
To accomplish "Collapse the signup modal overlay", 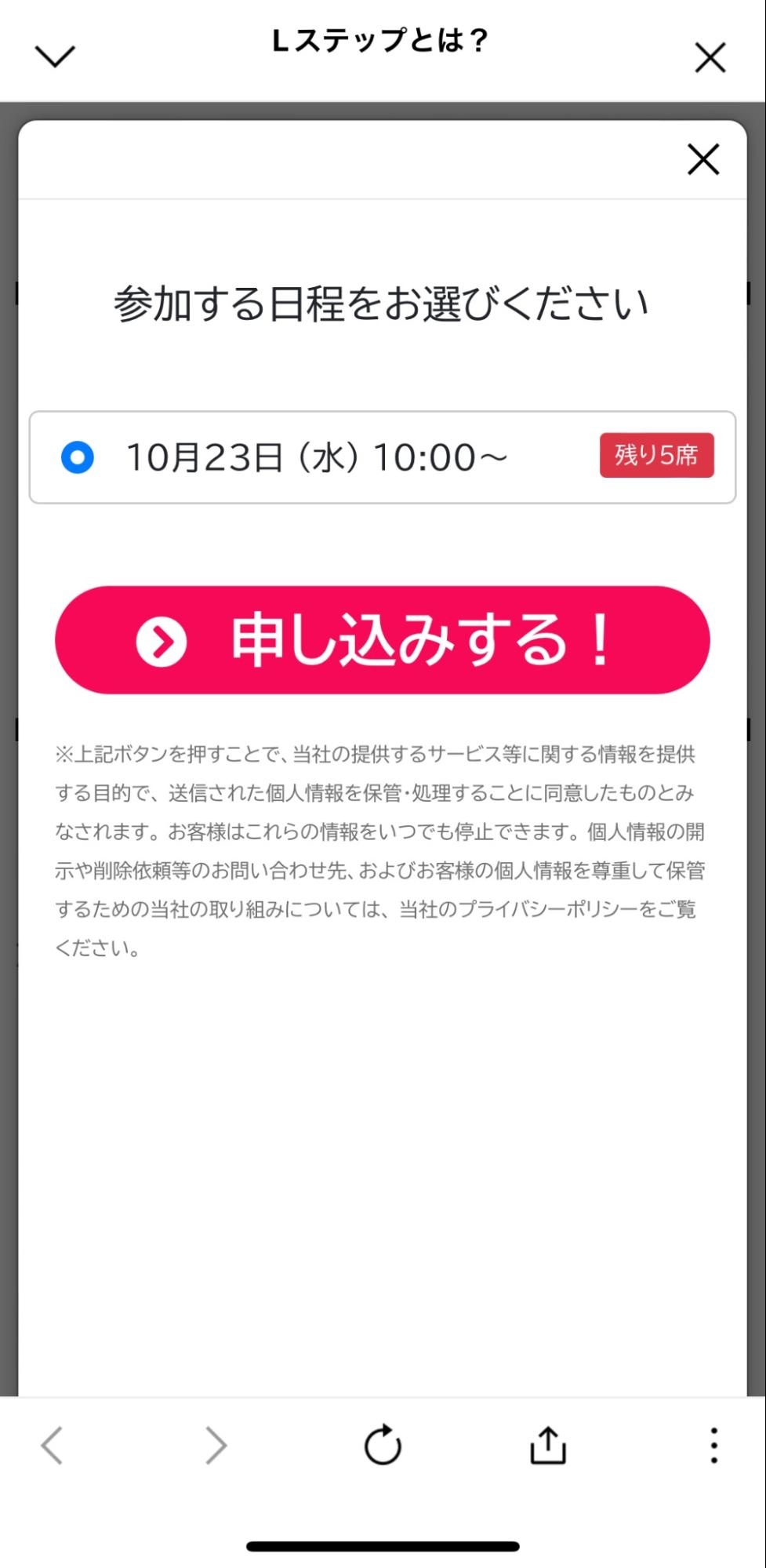I will coord(702,159).
